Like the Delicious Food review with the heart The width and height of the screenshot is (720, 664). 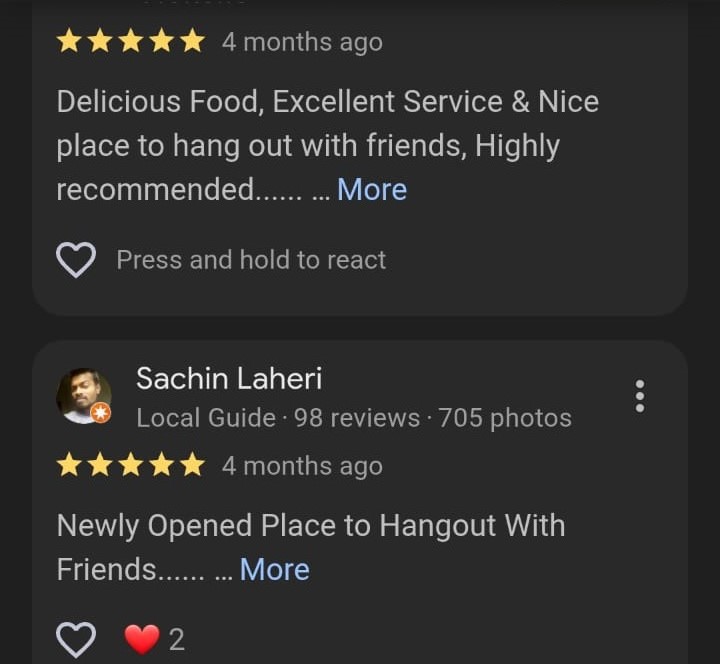[76, 260]
